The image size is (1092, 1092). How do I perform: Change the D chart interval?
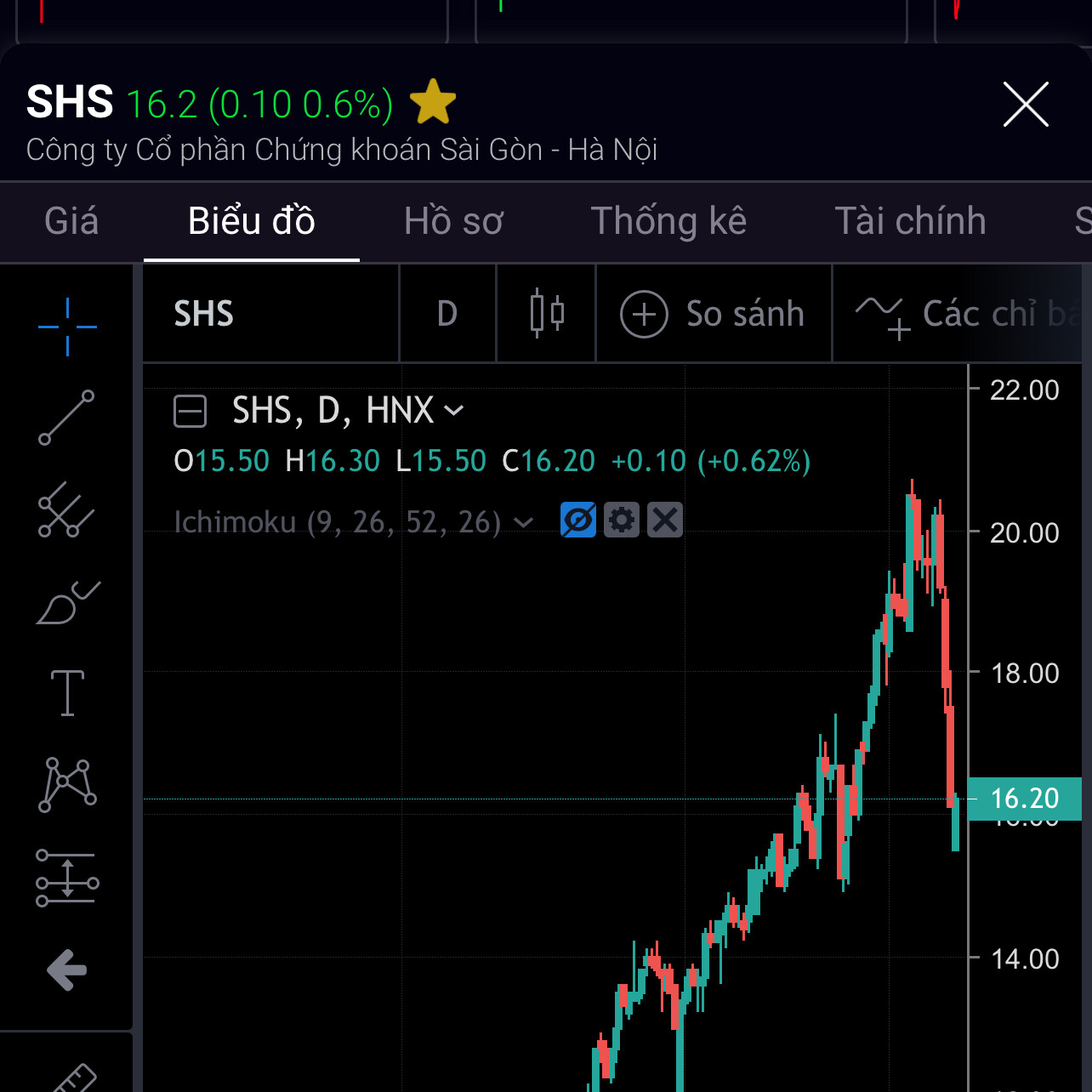pos(447,314)
